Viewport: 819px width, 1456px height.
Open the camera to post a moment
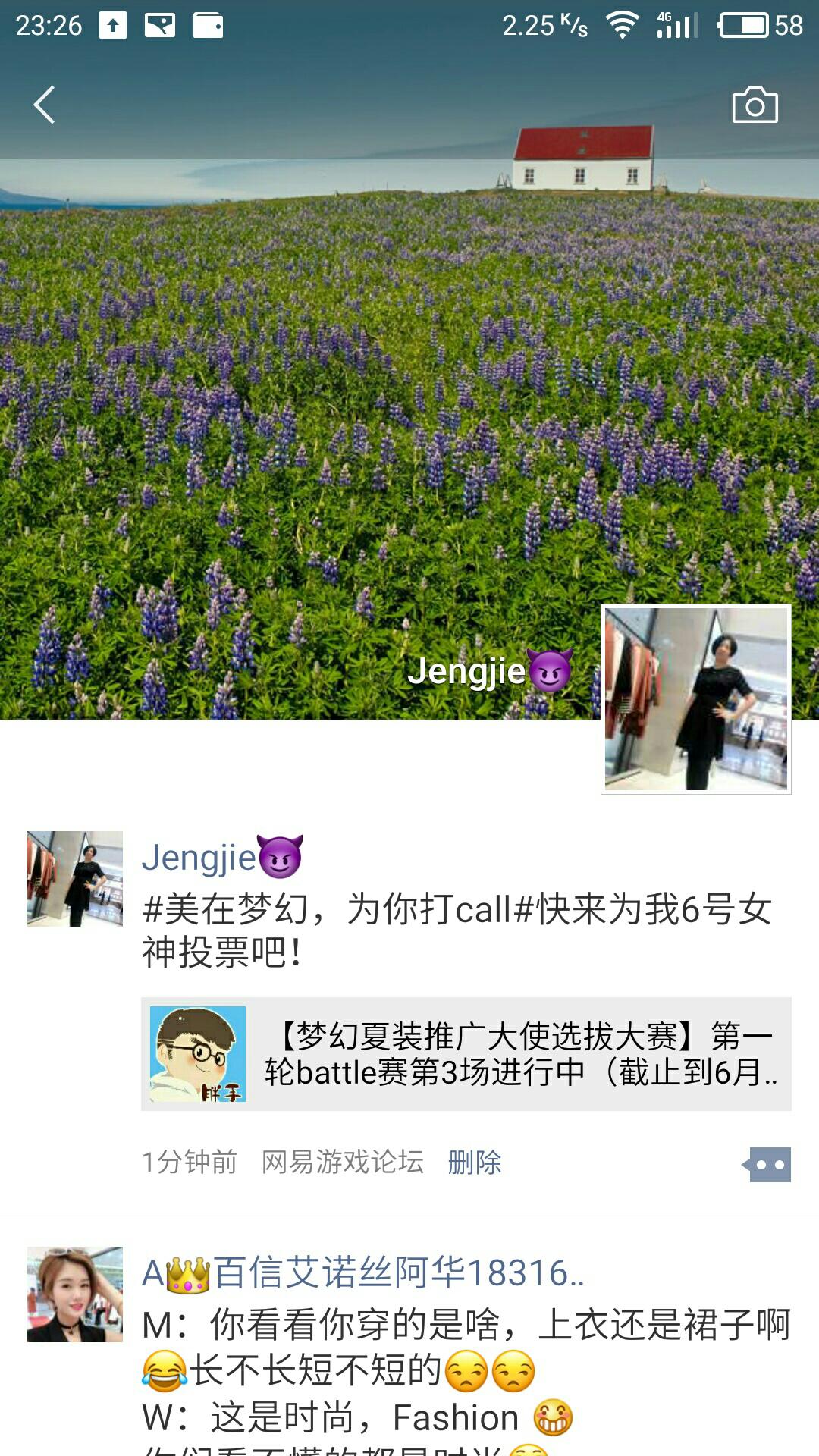pyautogui.click(x=755, y=105)
